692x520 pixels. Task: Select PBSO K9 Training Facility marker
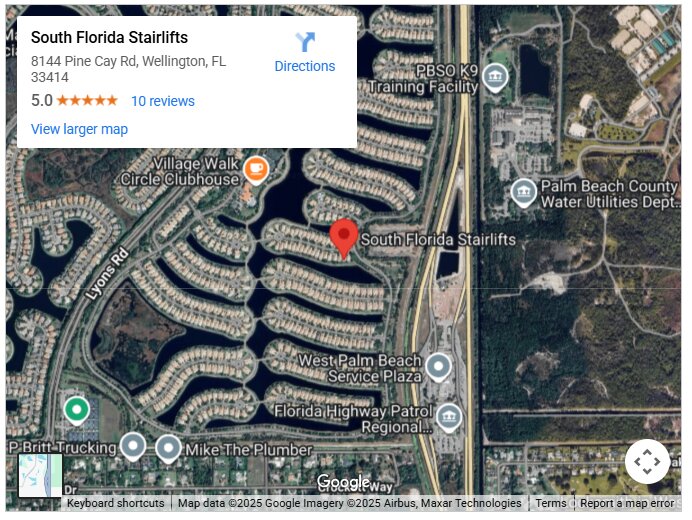[494, 78]
